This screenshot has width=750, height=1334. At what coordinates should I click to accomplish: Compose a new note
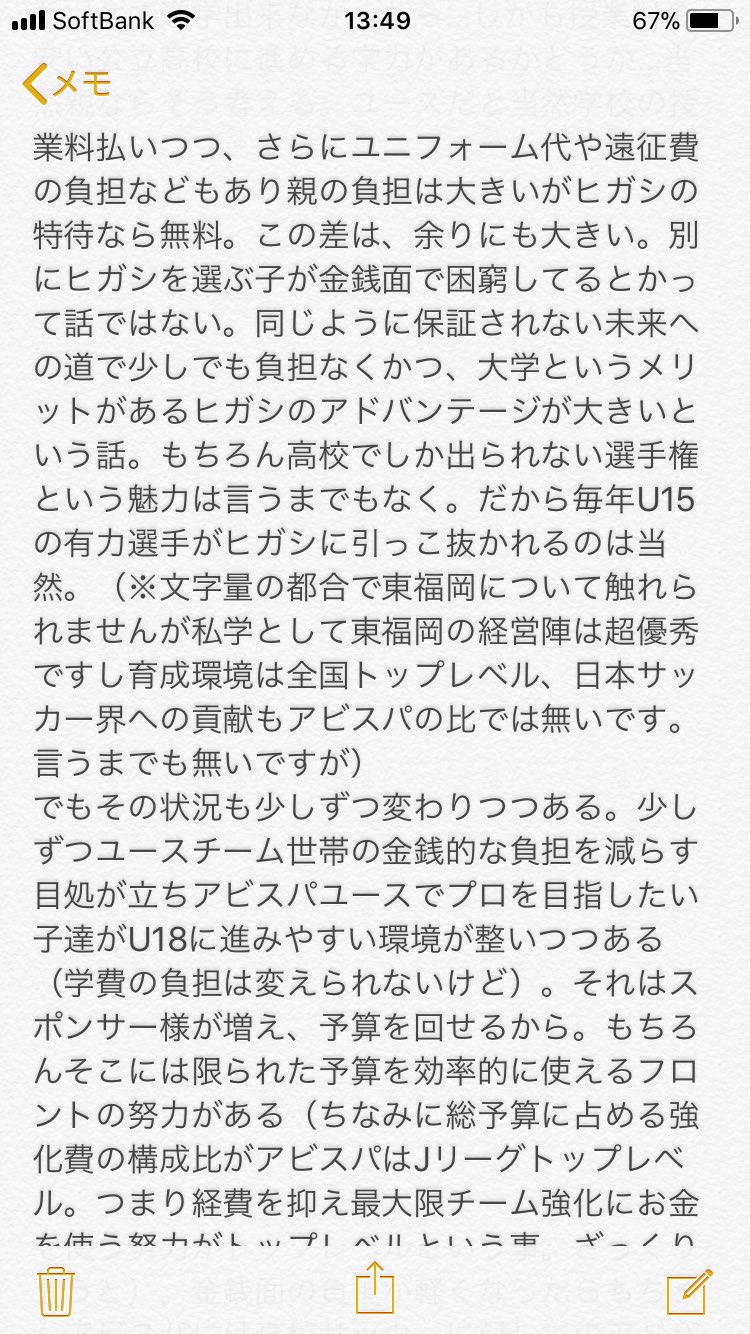tap(689, 1289)
